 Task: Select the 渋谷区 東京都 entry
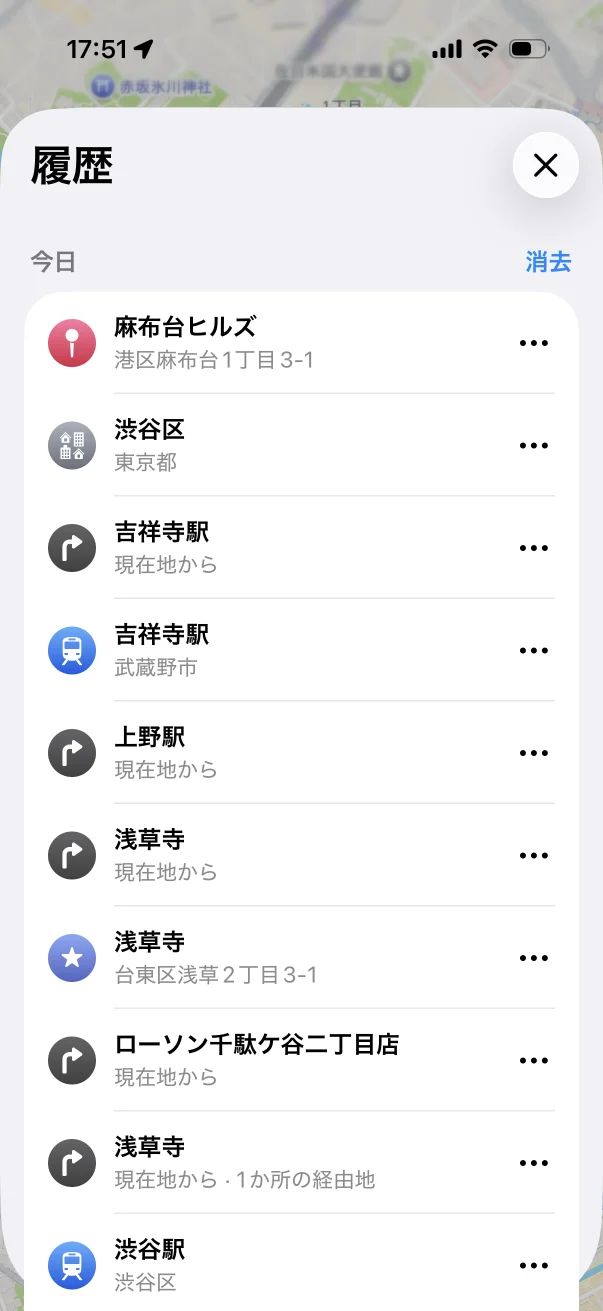pyautogui.click(x=301, y=445)
